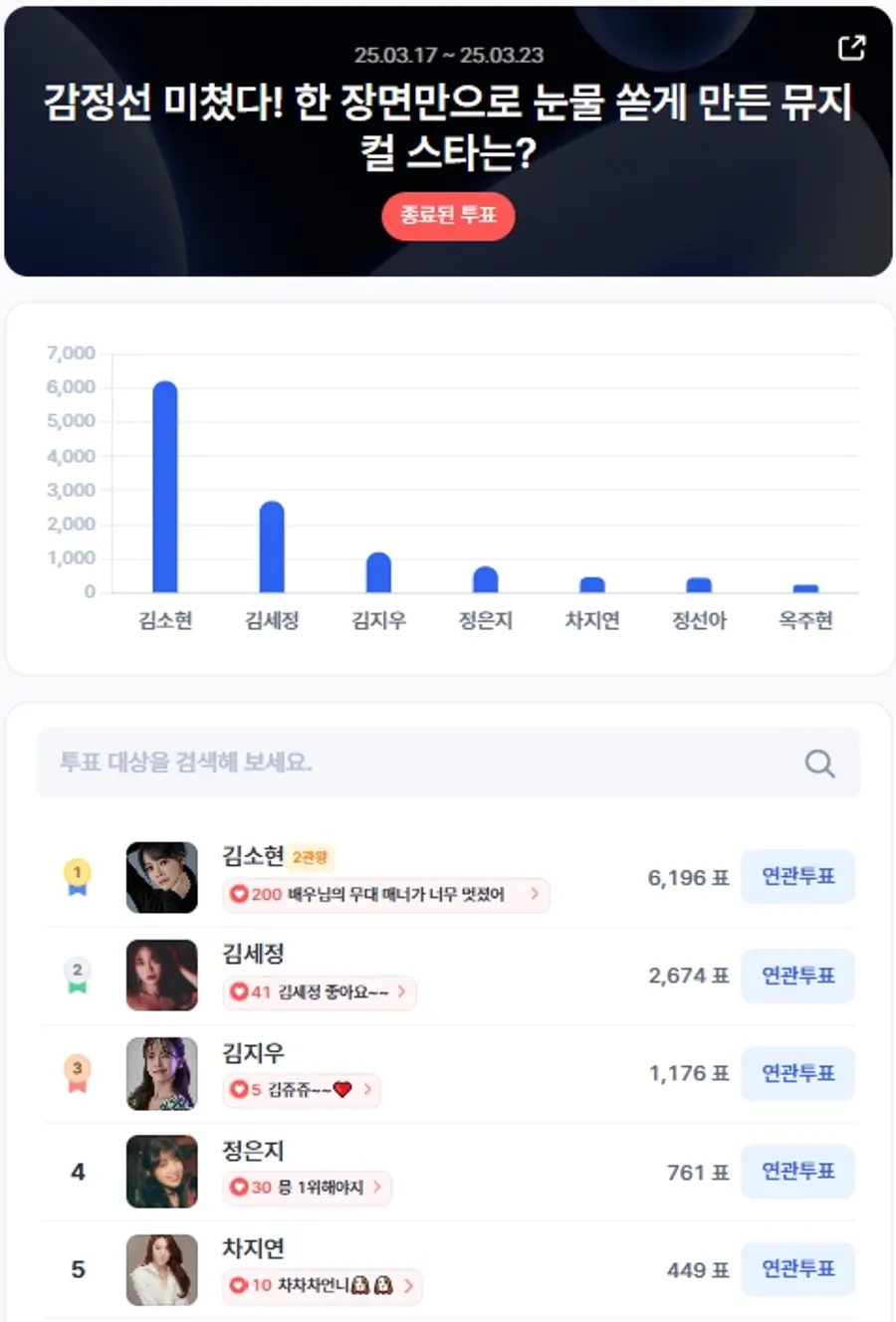Click the search magnifier icon
896x1322 pixels.
[x=818, y=763]
